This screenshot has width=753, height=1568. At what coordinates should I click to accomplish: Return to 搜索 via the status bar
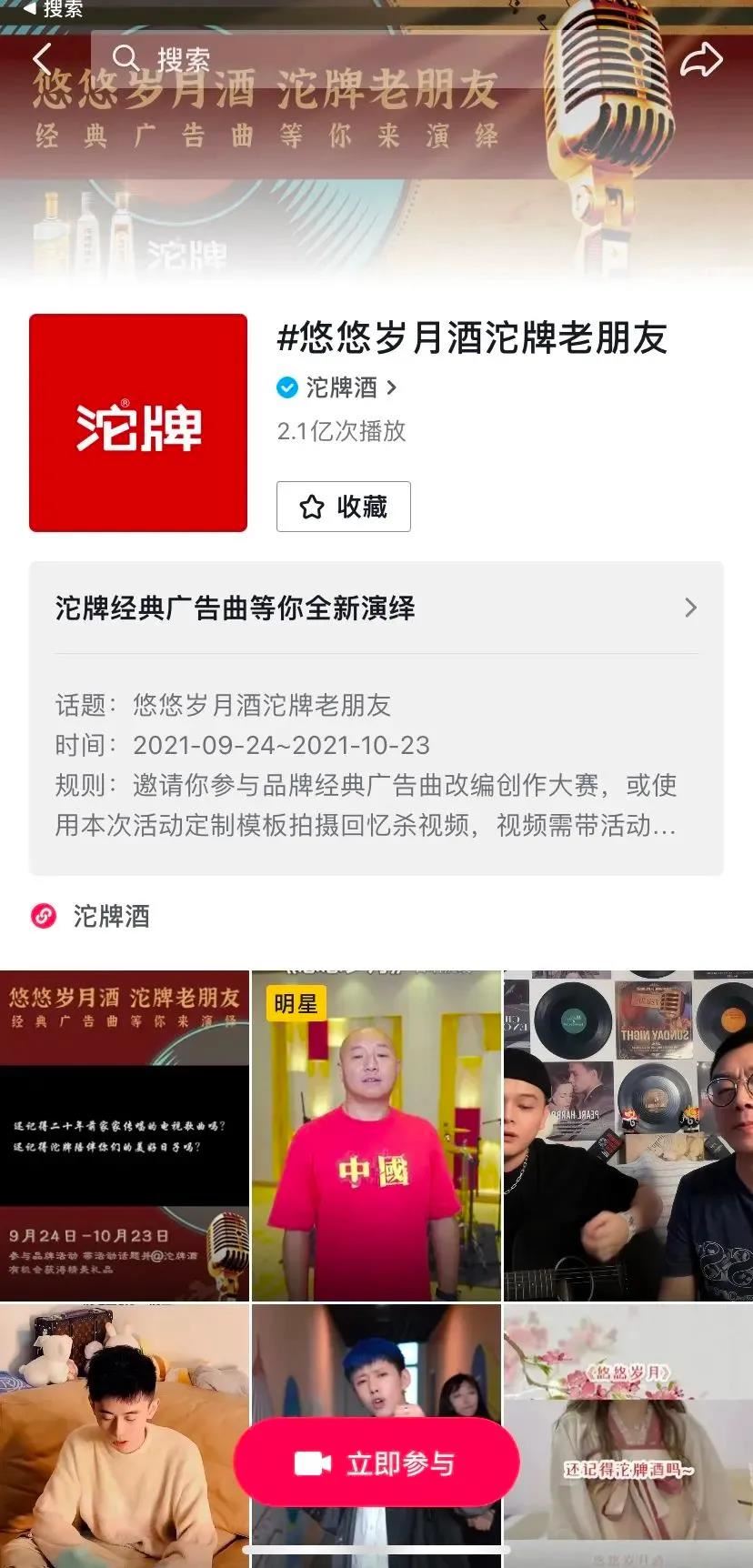[53, 10]
